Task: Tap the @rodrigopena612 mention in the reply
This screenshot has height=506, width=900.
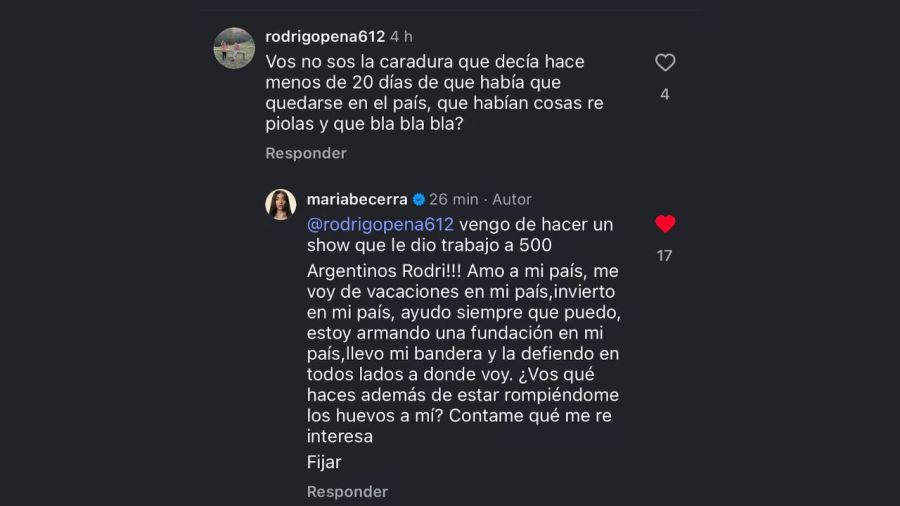Action: [x=380, y=224]
